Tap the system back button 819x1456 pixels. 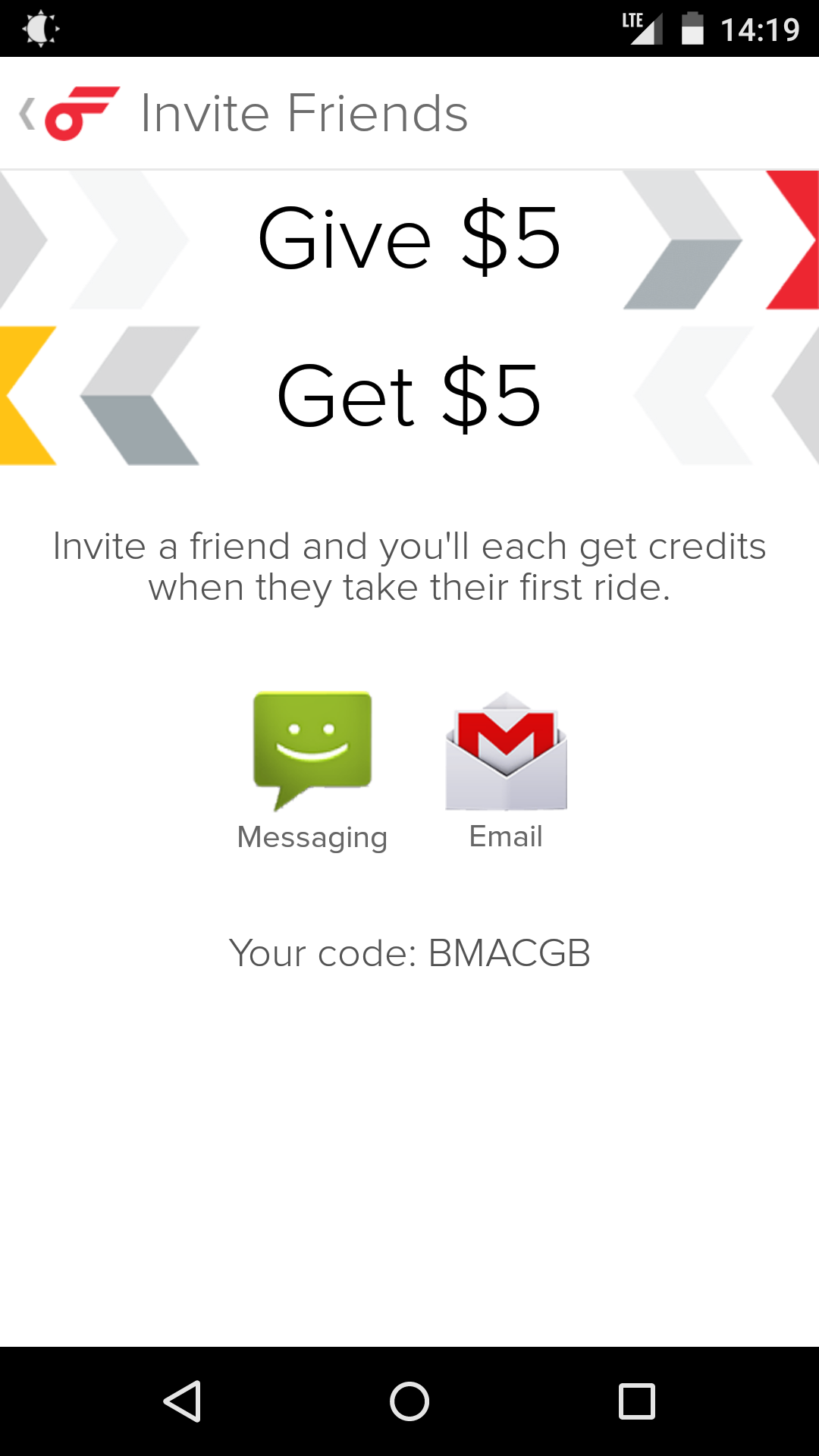[x=182, y=1401]
